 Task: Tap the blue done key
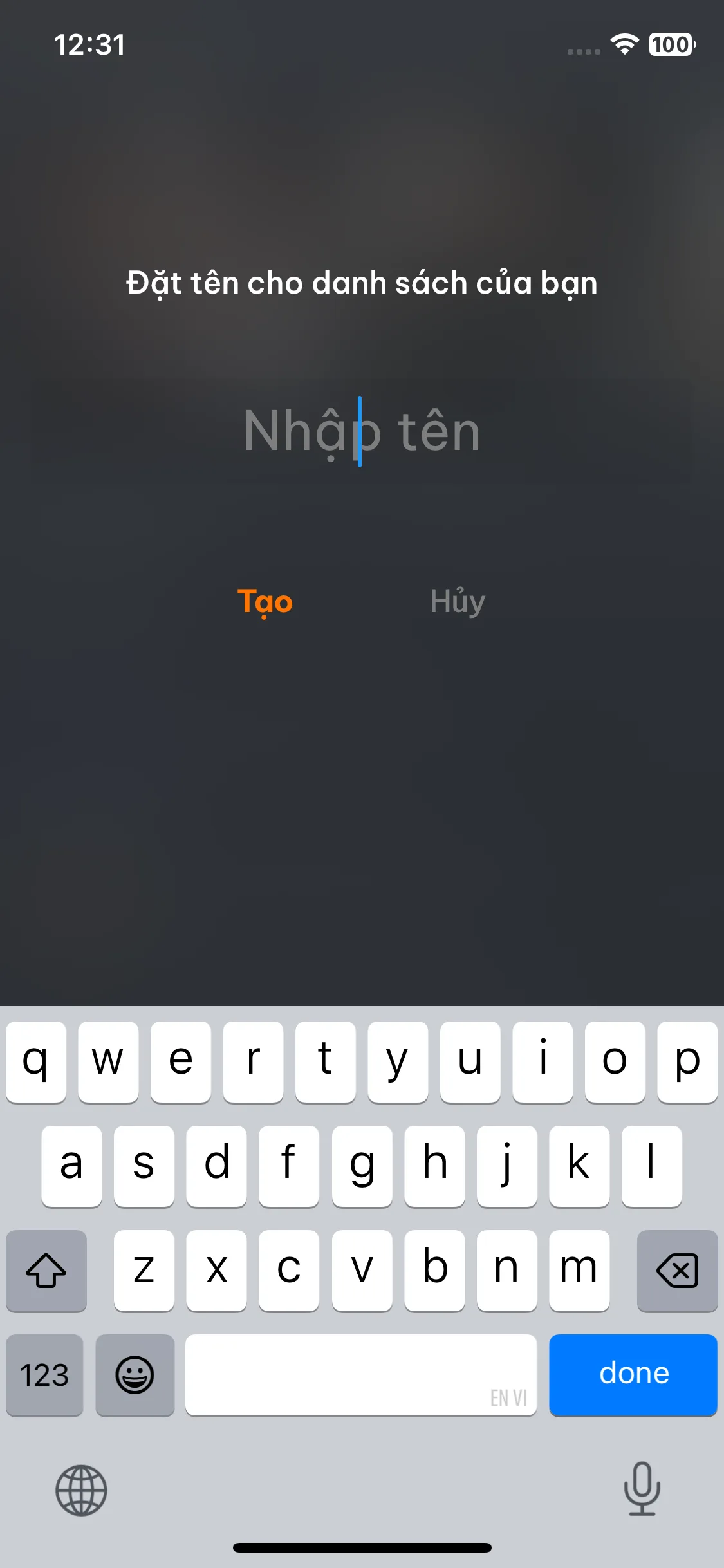coord(633,1374)
